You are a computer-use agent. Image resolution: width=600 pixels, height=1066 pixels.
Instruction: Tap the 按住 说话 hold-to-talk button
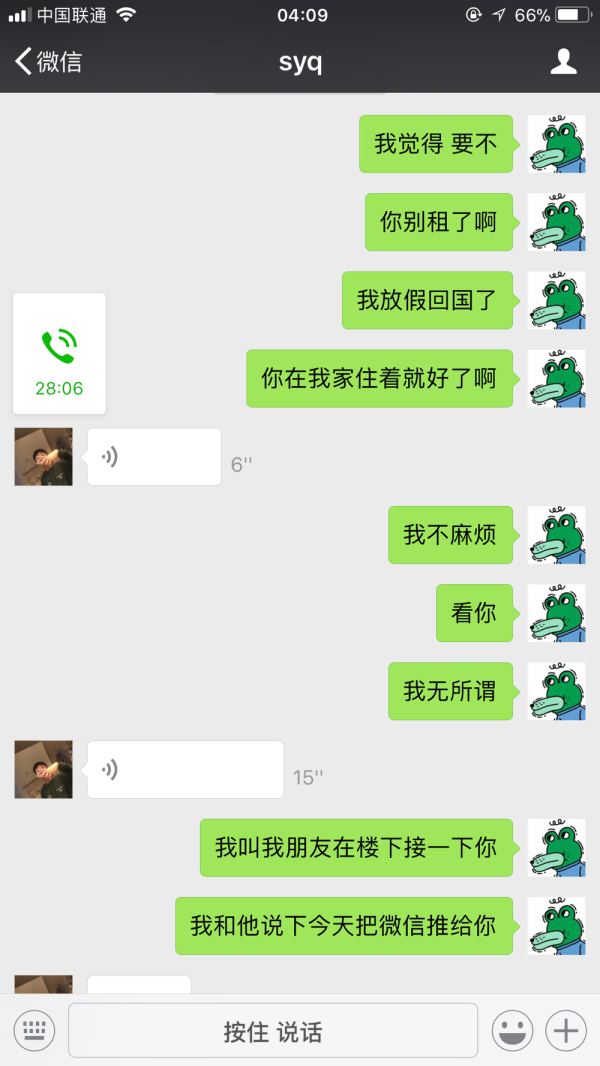pyautogui.click(x=273, y=1031)
